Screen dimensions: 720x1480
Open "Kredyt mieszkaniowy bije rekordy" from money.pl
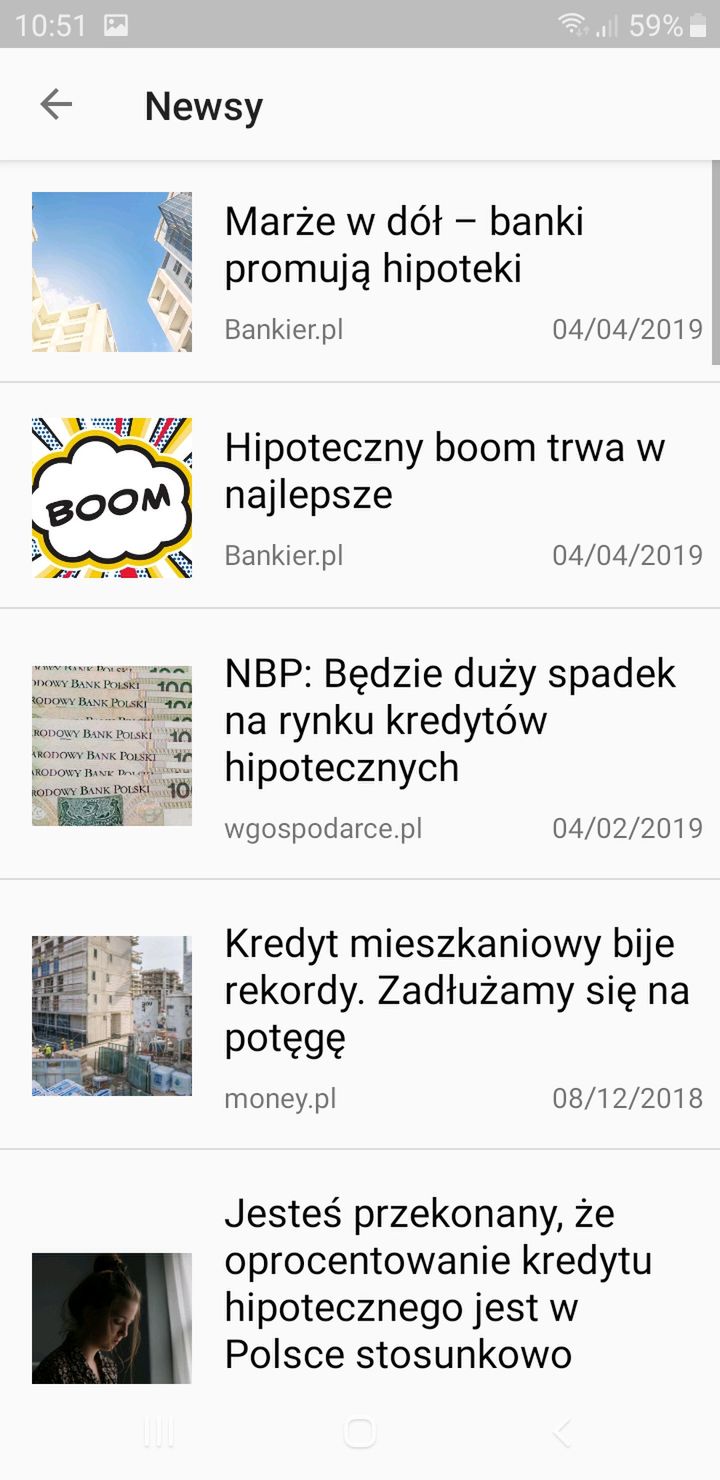coord(360,1015)
